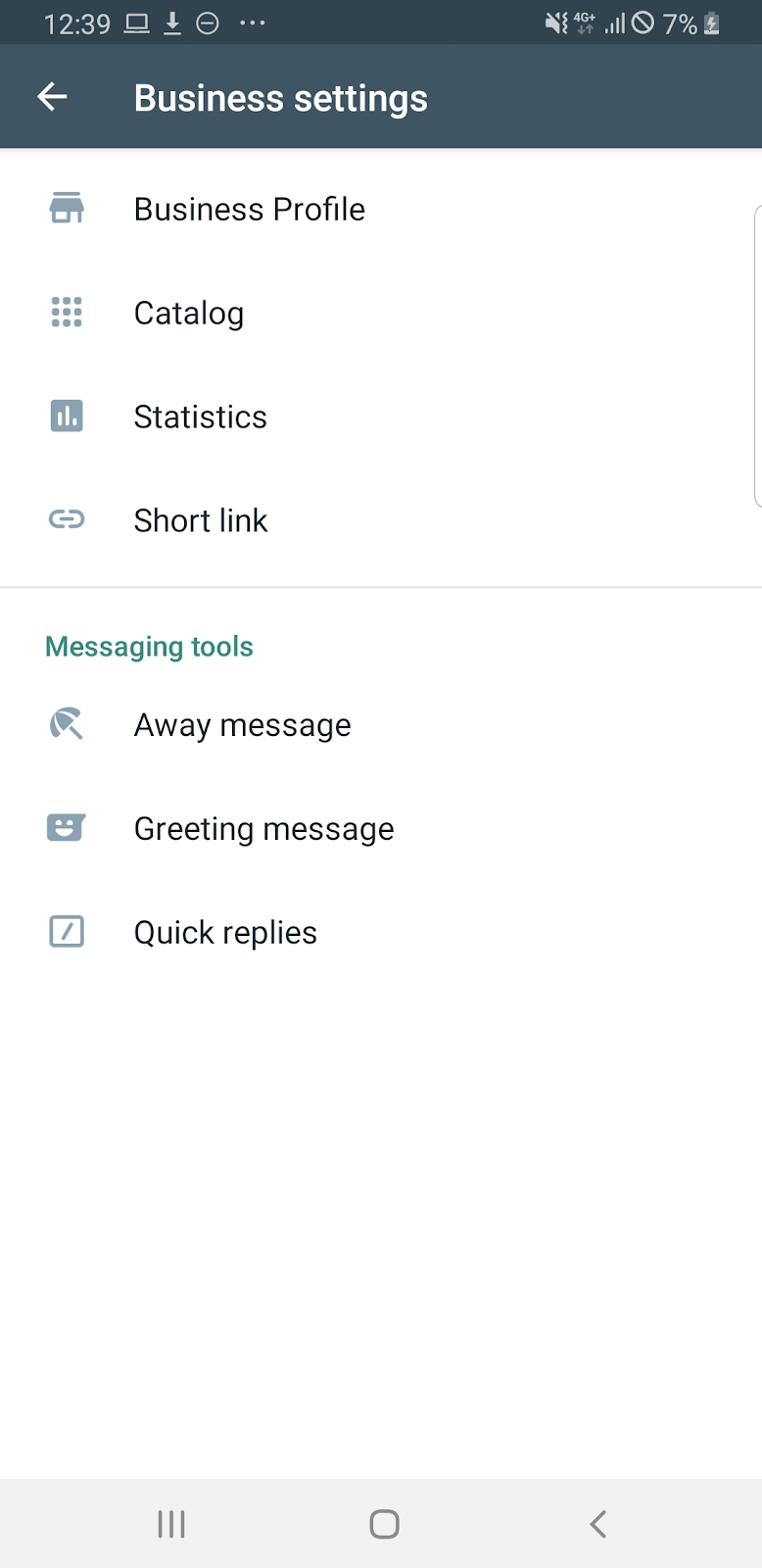The width and height of the screenshot is (762, 1568).
Task: Tap the system home button
Action: (384, 1524)
